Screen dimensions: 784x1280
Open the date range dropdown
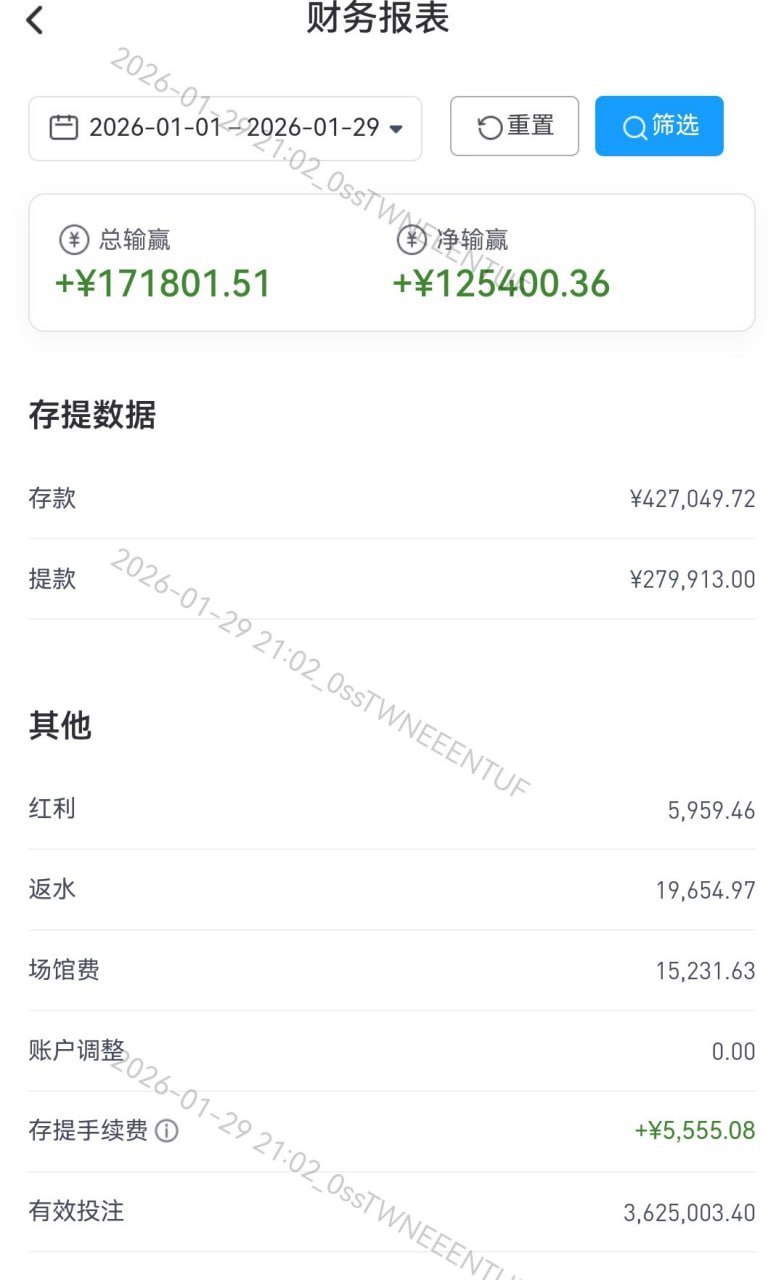(x=225, y=128)
